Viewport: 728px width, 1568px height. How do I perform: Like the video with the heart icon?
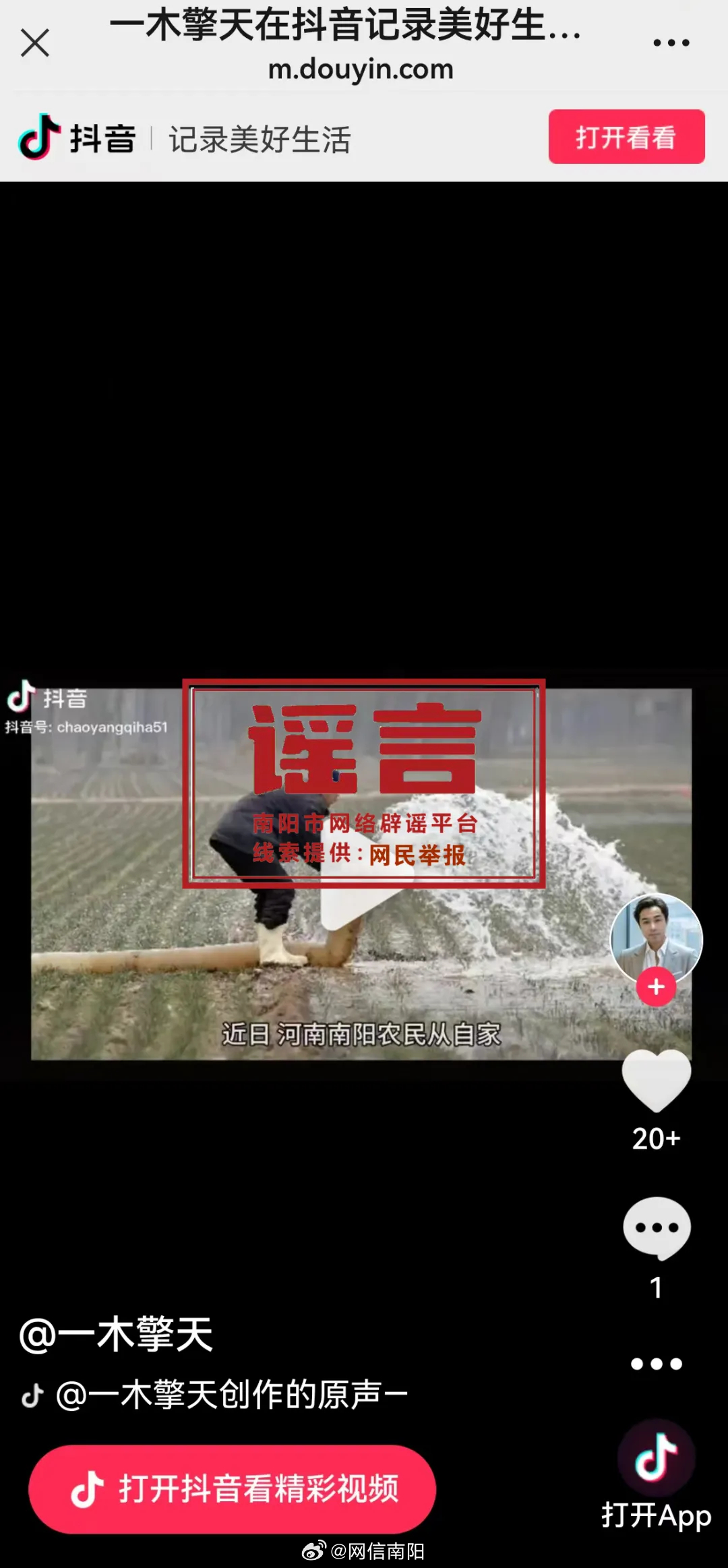click(x=656, y=1081)
